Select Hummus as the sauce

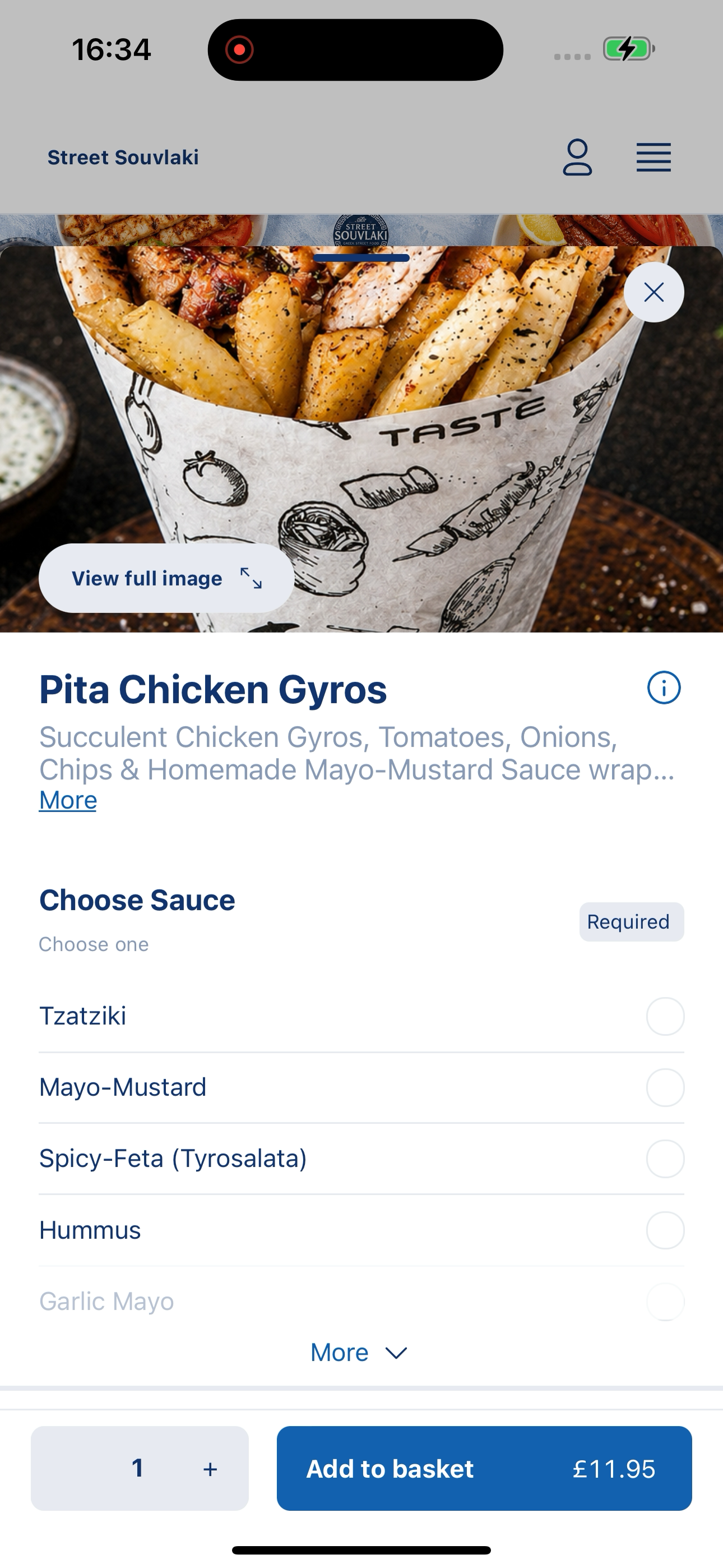click(361, 1230)
